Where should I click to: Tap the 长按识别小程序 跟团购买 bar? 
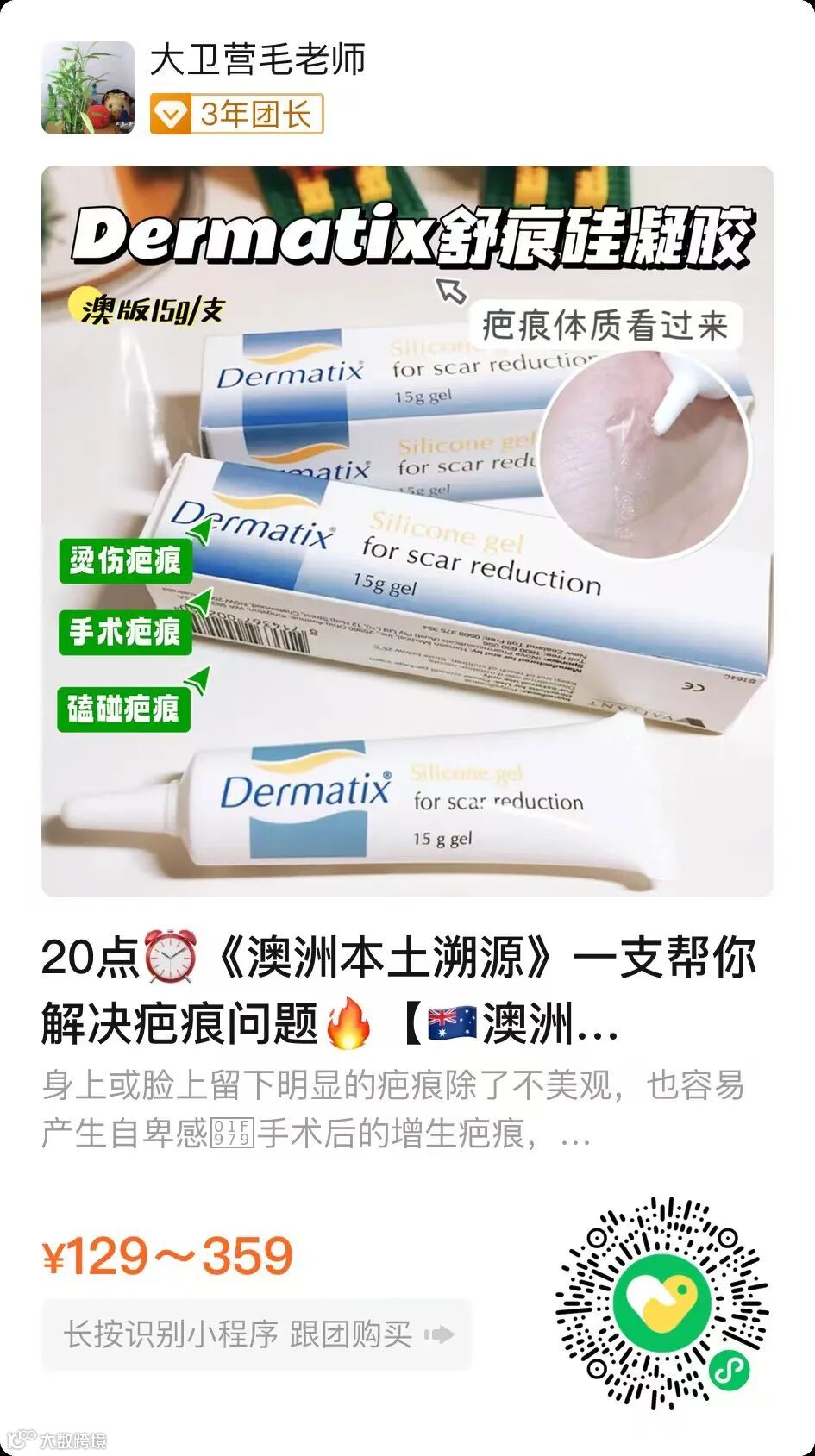click(x=259, y=1332)
